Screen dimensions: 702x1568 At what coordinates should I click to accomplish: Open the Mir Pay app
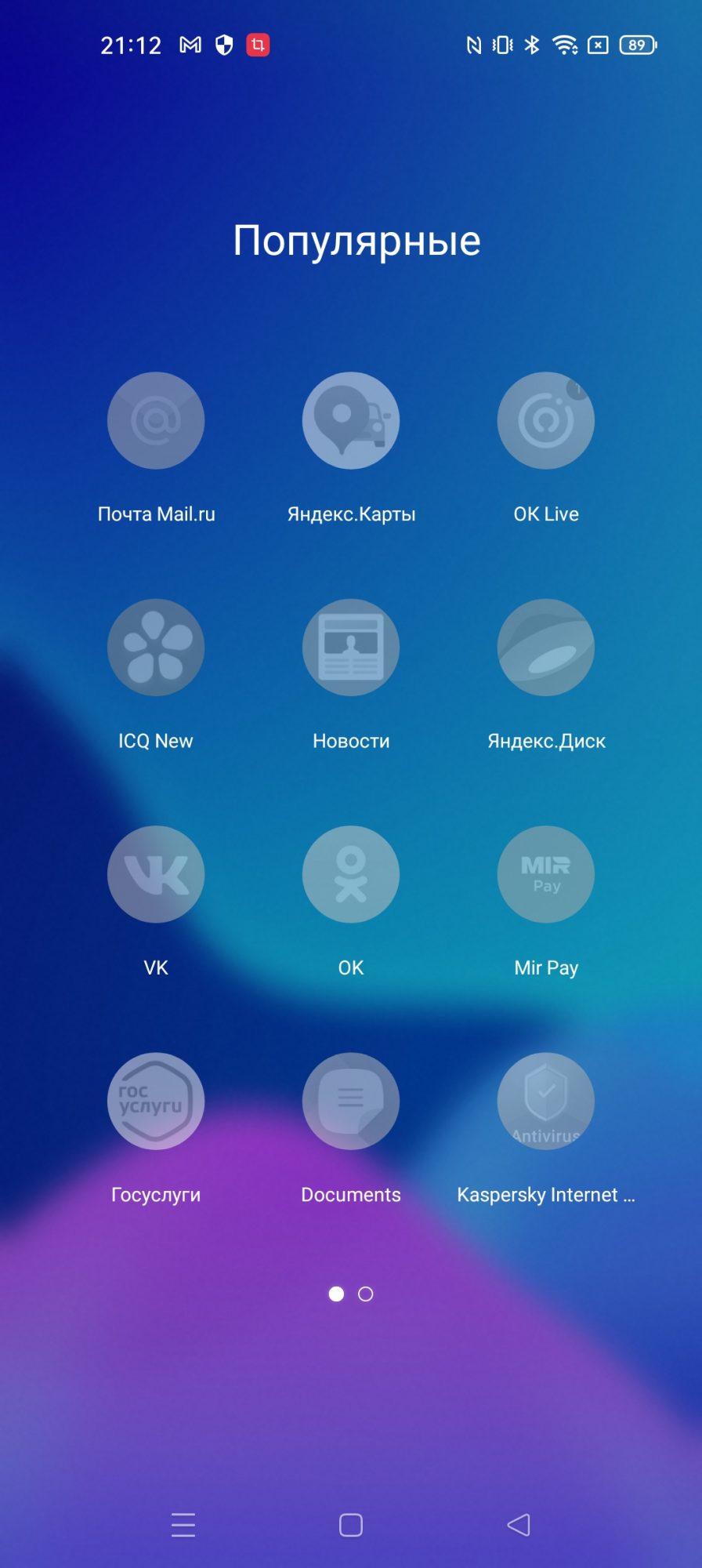point(546,874)
